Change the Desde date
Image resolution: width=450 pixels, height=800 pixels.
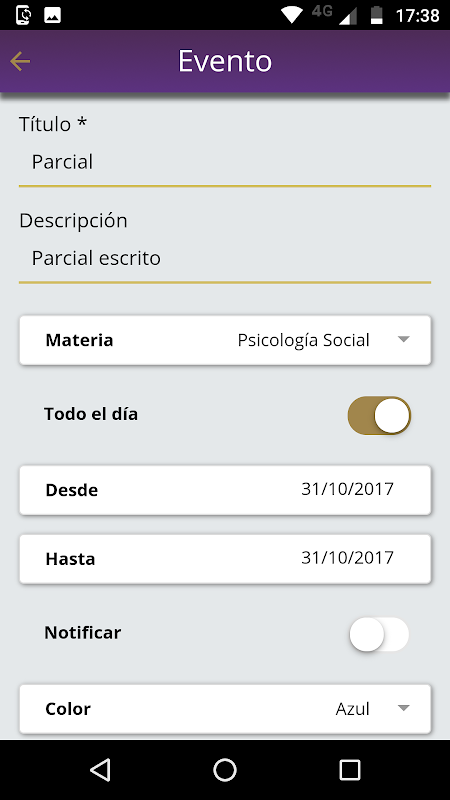coord(225,490)
